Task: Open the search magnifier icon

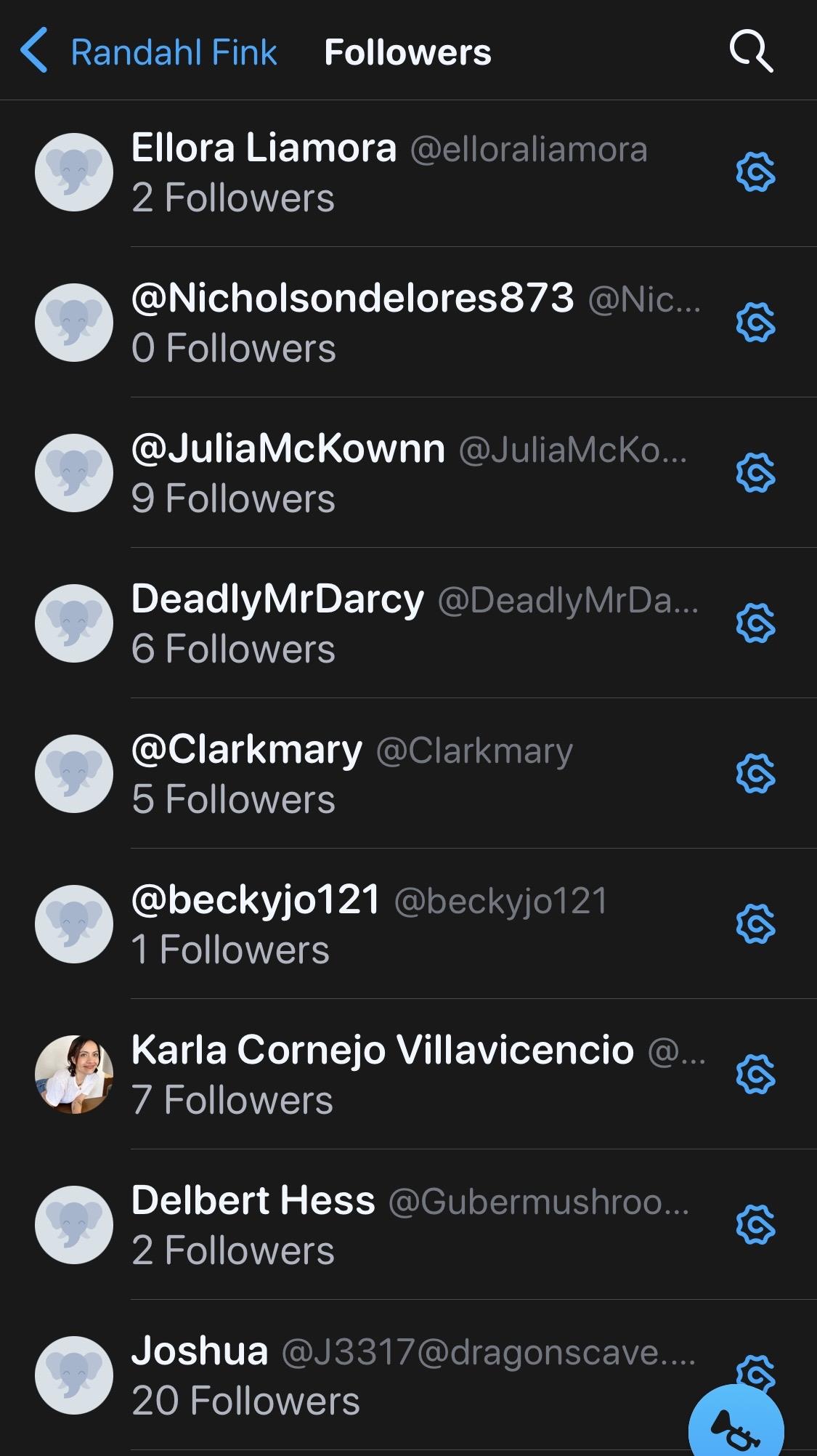Action: (x=751, y=52)
